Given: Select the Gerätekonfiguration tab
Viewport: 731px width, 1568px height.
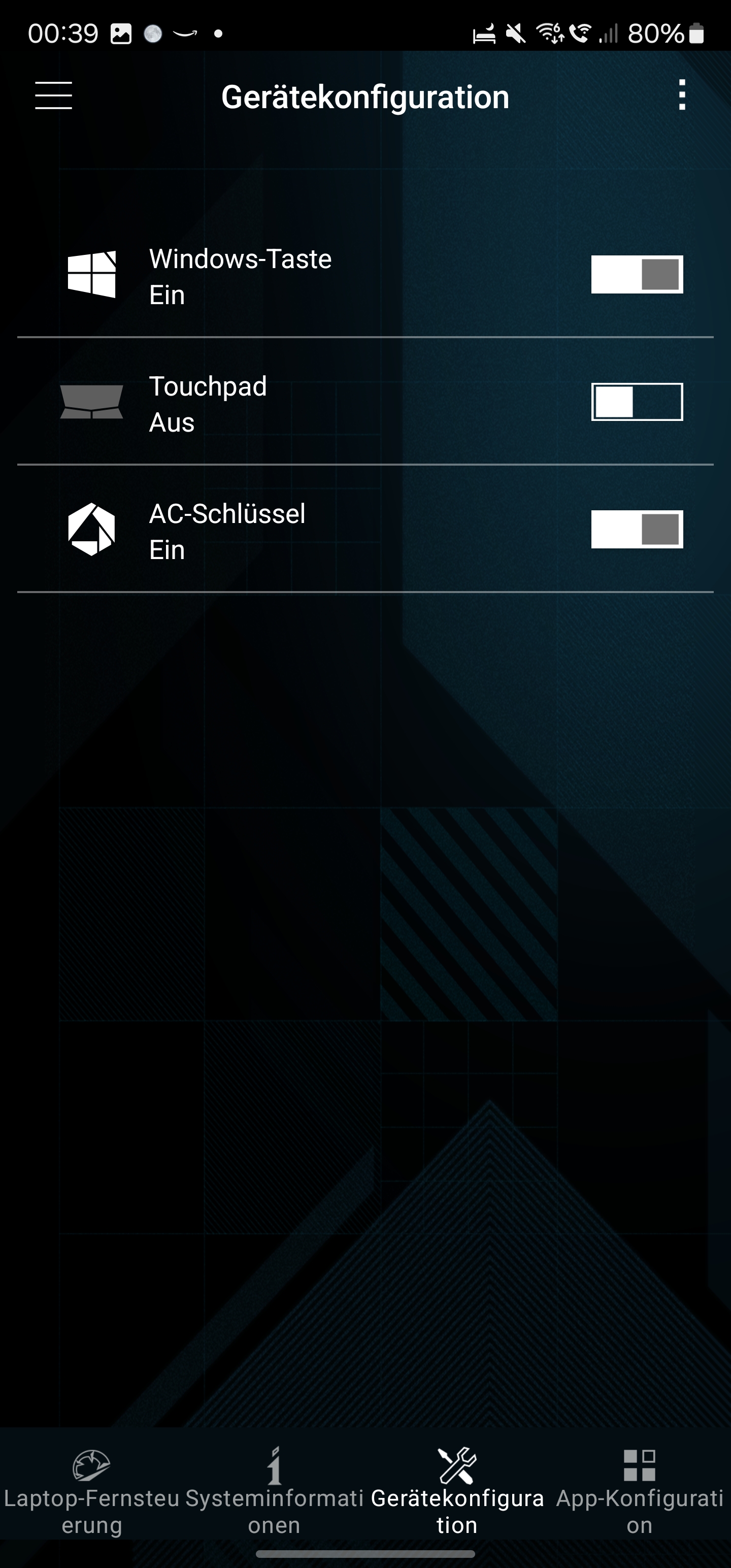Looking at the screenshot, I should [456, 1491].
